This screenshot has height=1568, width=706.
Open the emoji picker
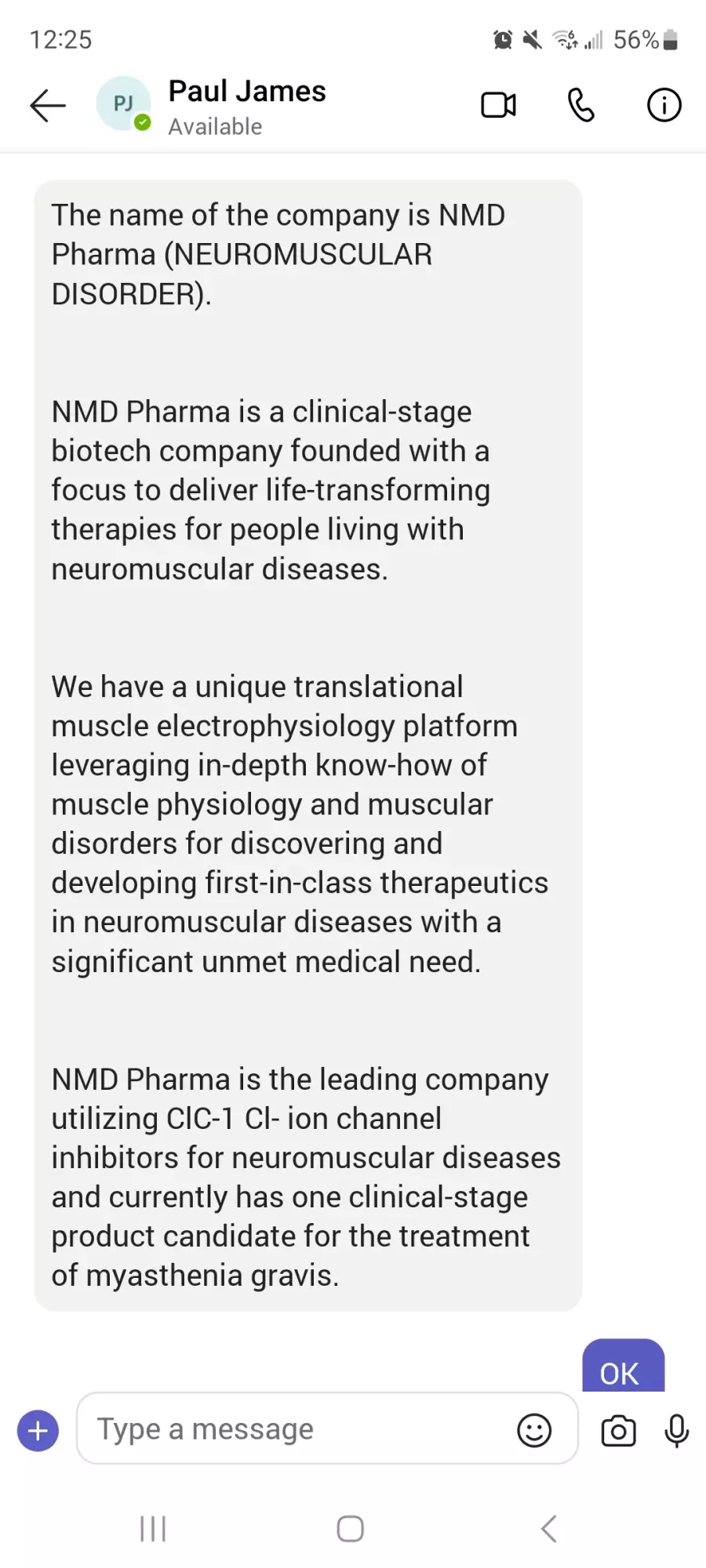pyautogui.click(x=534, y=1431)
